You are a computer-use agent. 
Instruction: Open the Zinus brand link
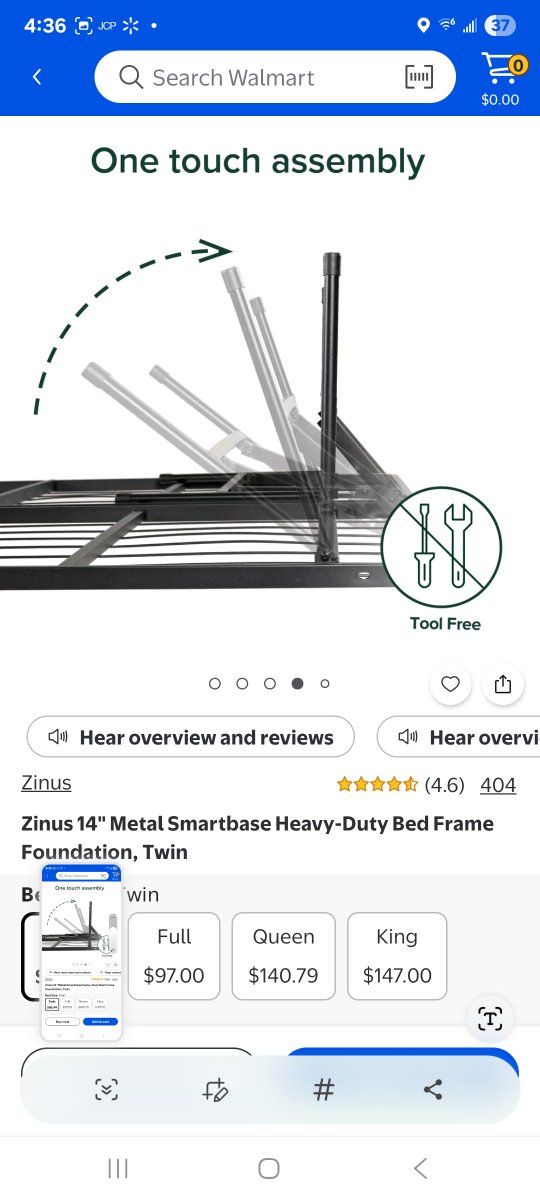pyautogui.click(x=46, y=783)
